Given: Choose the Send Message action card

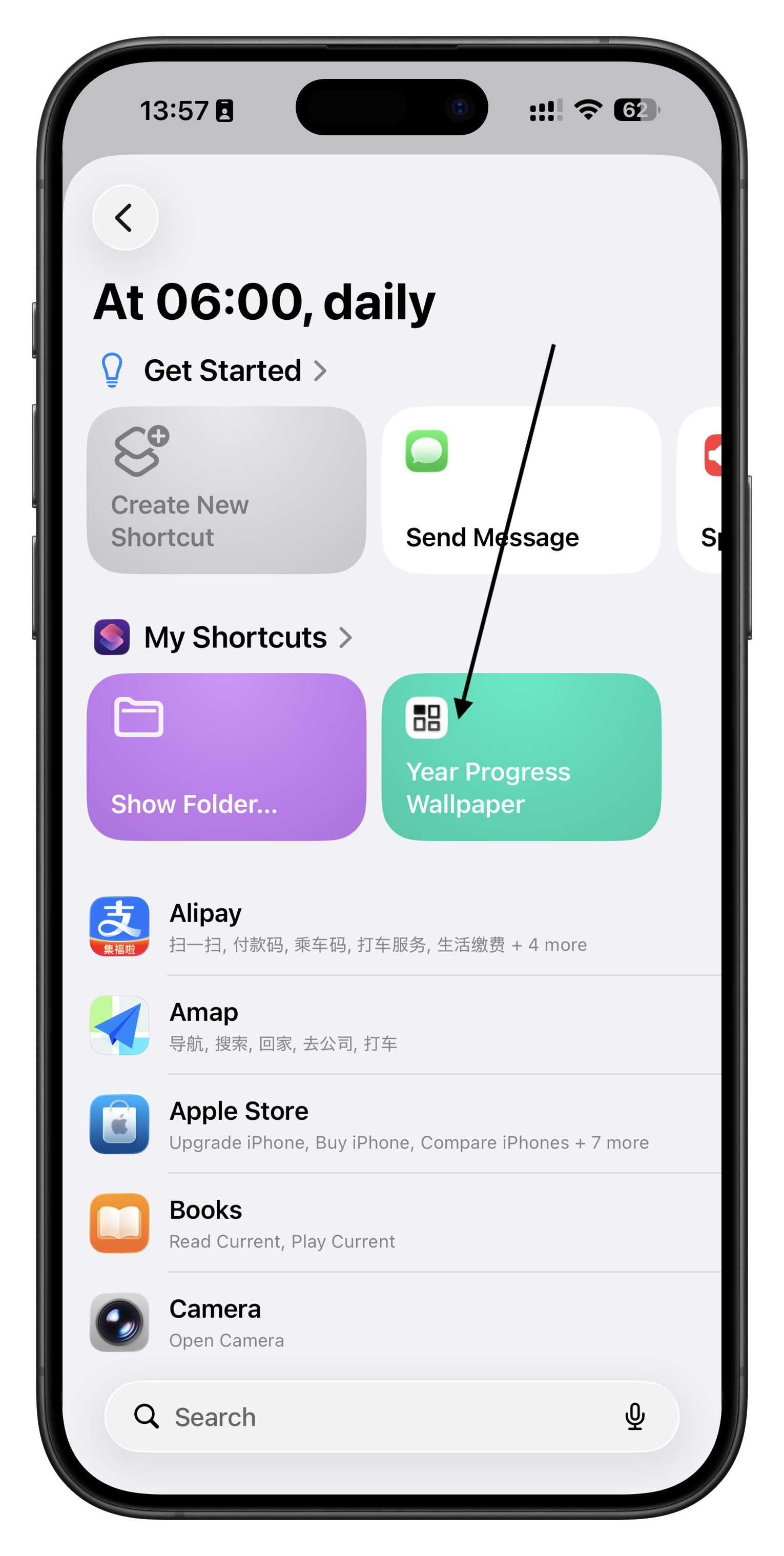Looking at the screenshot, I should (521, 490).
